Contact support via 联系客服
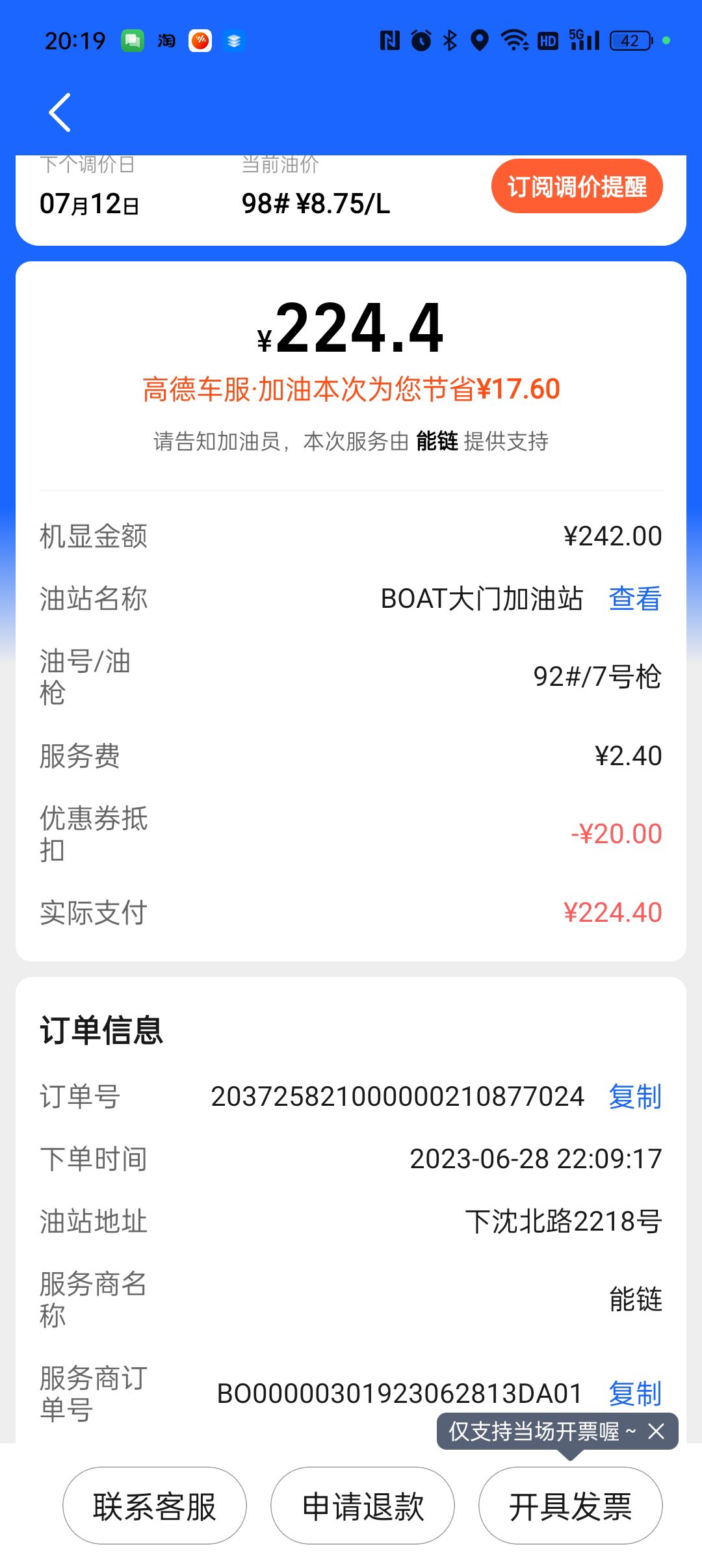 tap(155, 1506)
